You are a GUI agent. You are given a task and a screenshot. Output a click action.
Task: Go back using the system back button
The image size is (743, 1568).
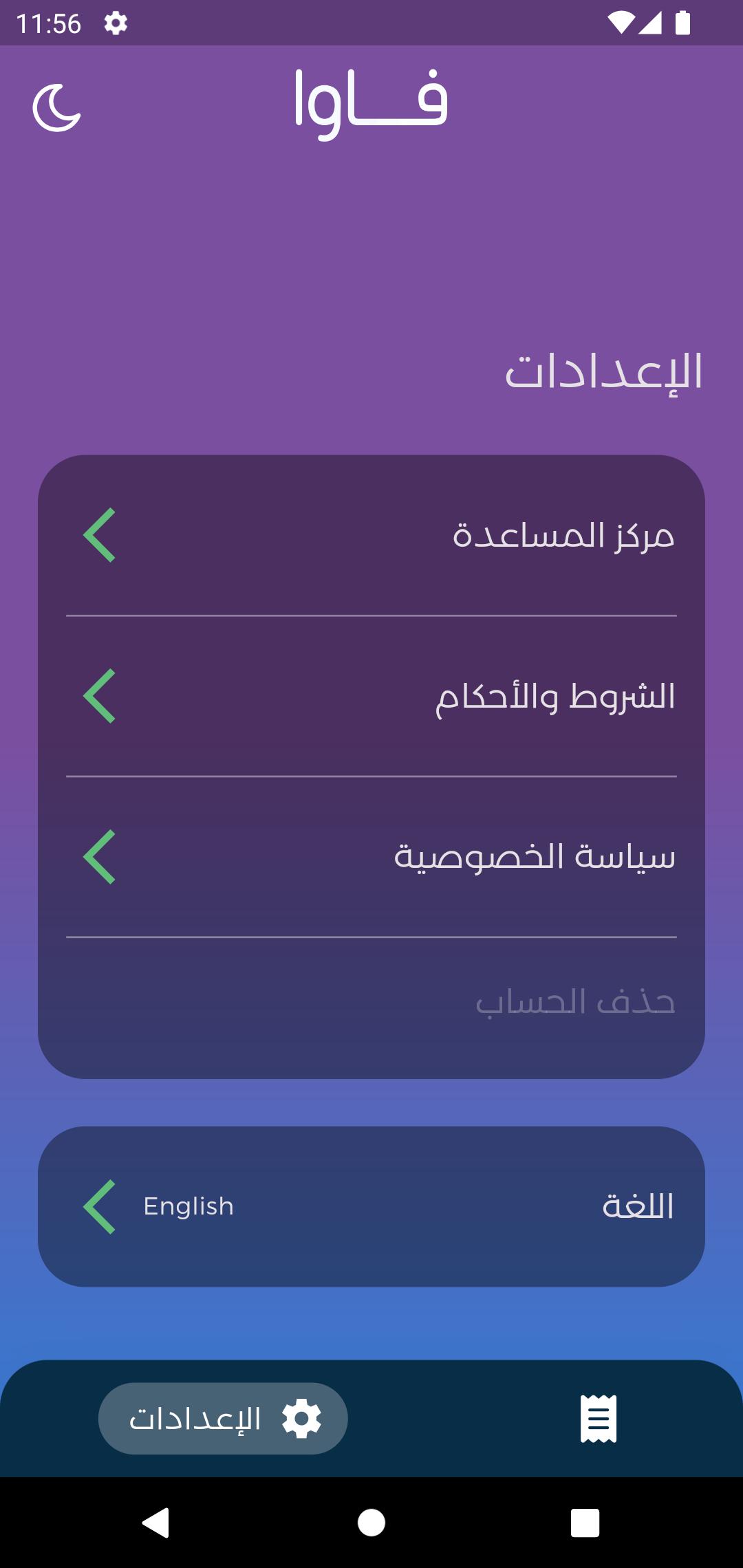pos(156,1522)
